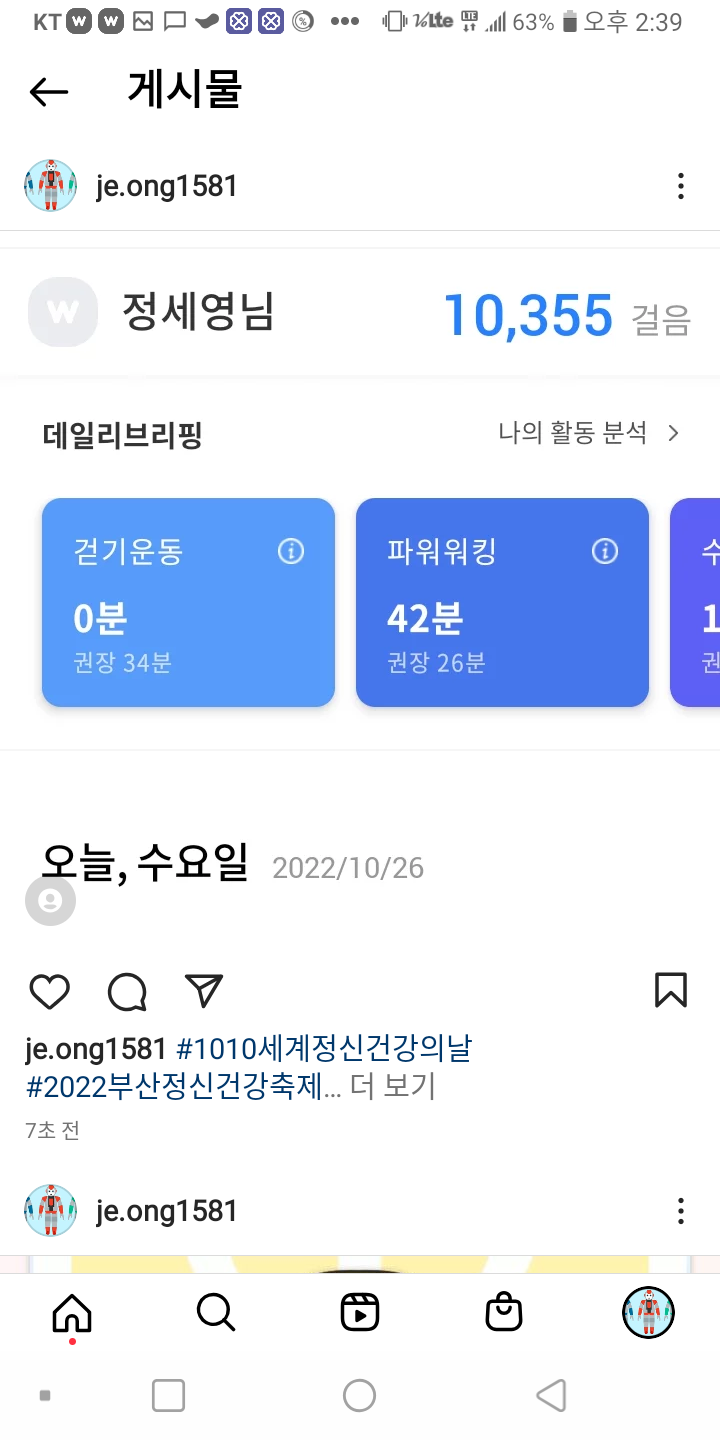Like the step count post

[x=49, y=991]
